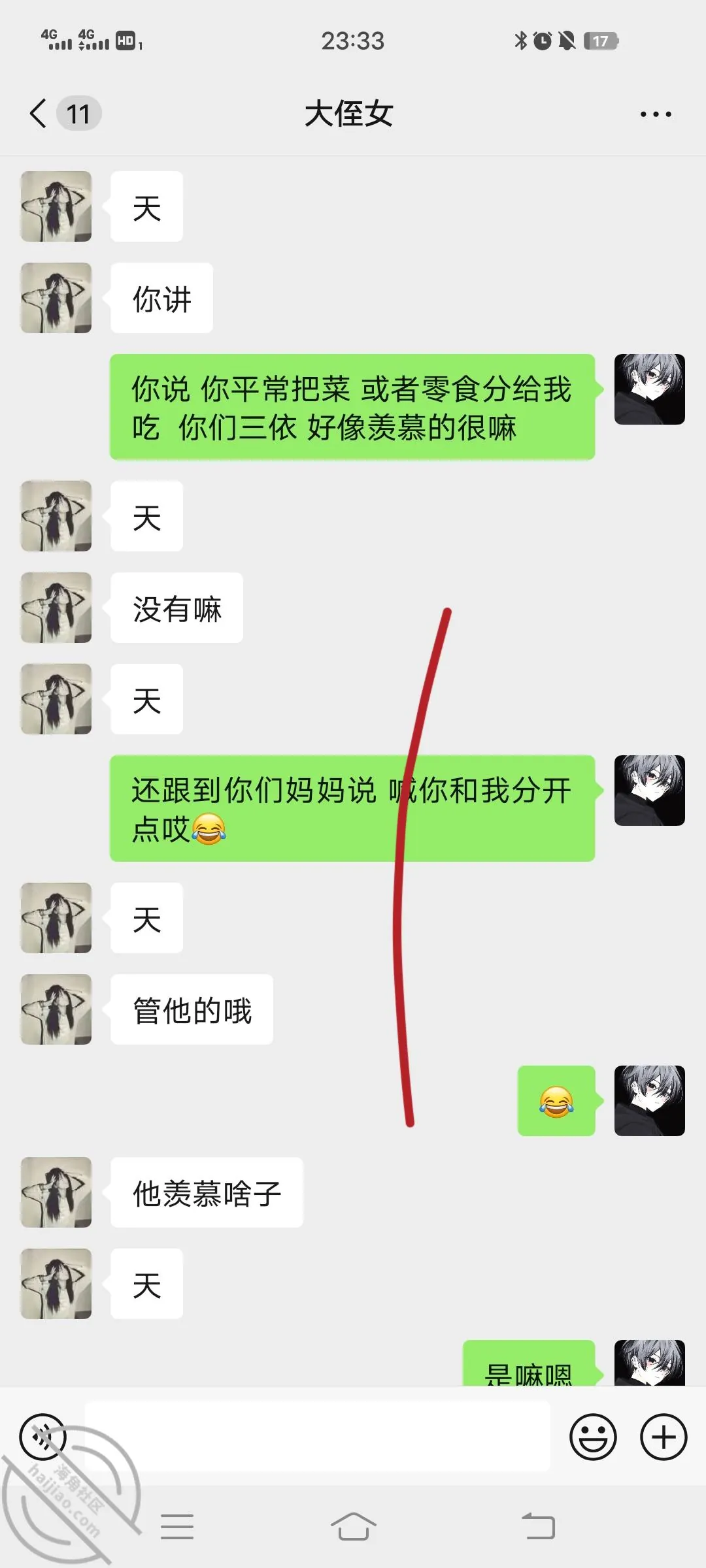Tap my avatar beside 还跟到你们妈妈说 message
The image size is (706, 1568).
tap(650, 791)
